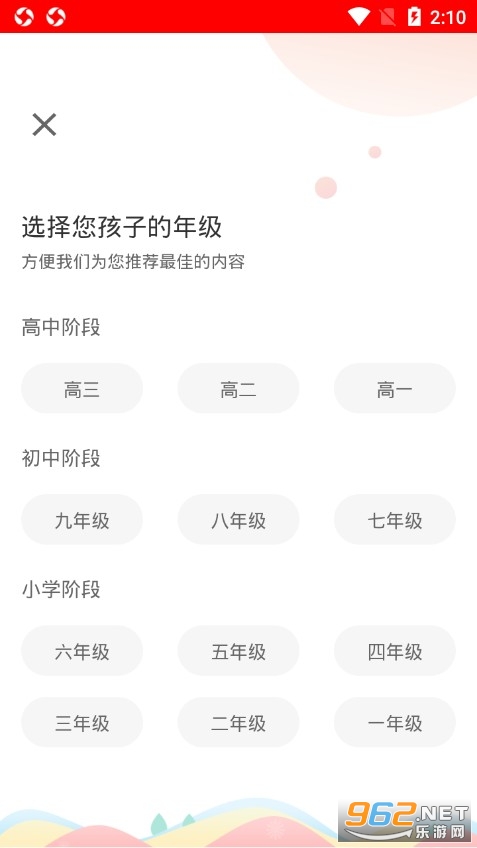The width and height of the screenshot is (477, 848).
Task: Select the 高三 grade chip
Action: pos(82,388)
